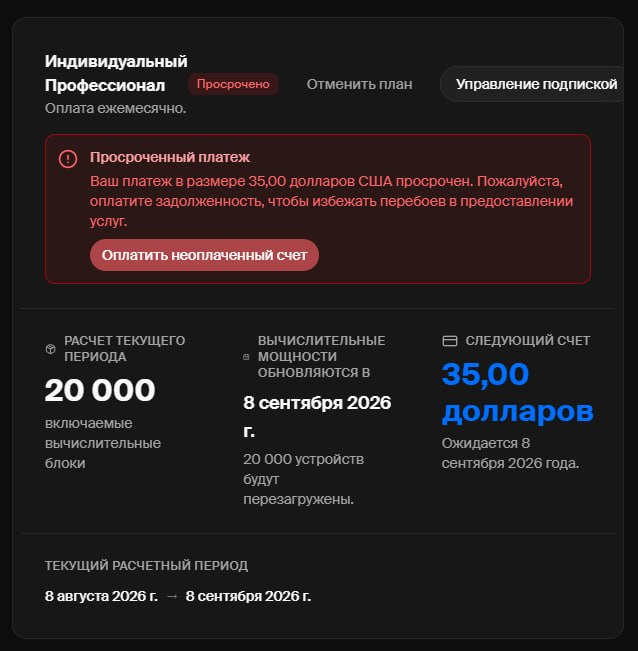Pay via "Оплатить неоплаченный счет"
Screen dimensions: 638x651
pos(204,255)
